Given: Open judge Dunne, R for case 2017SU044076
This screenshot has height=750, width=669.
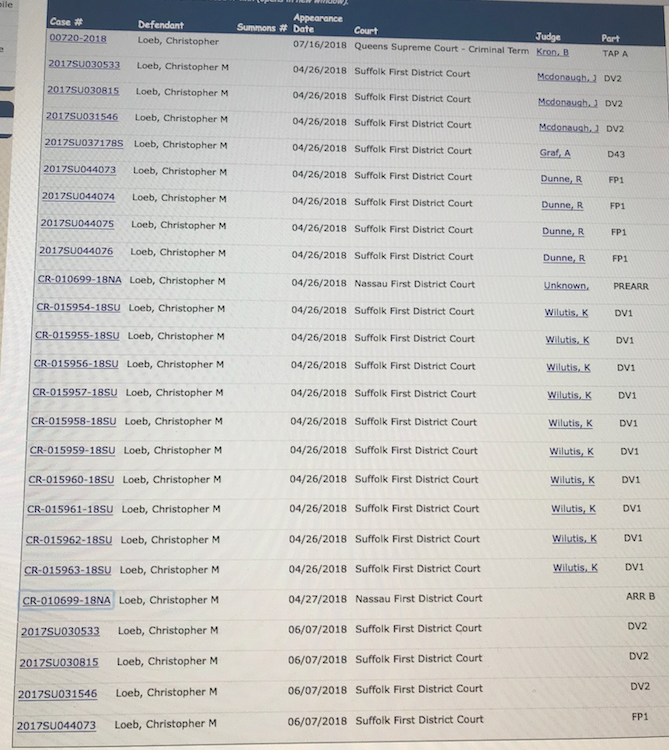Looking at the screenshot, I should pyautogui.click(x=563, y=259).
